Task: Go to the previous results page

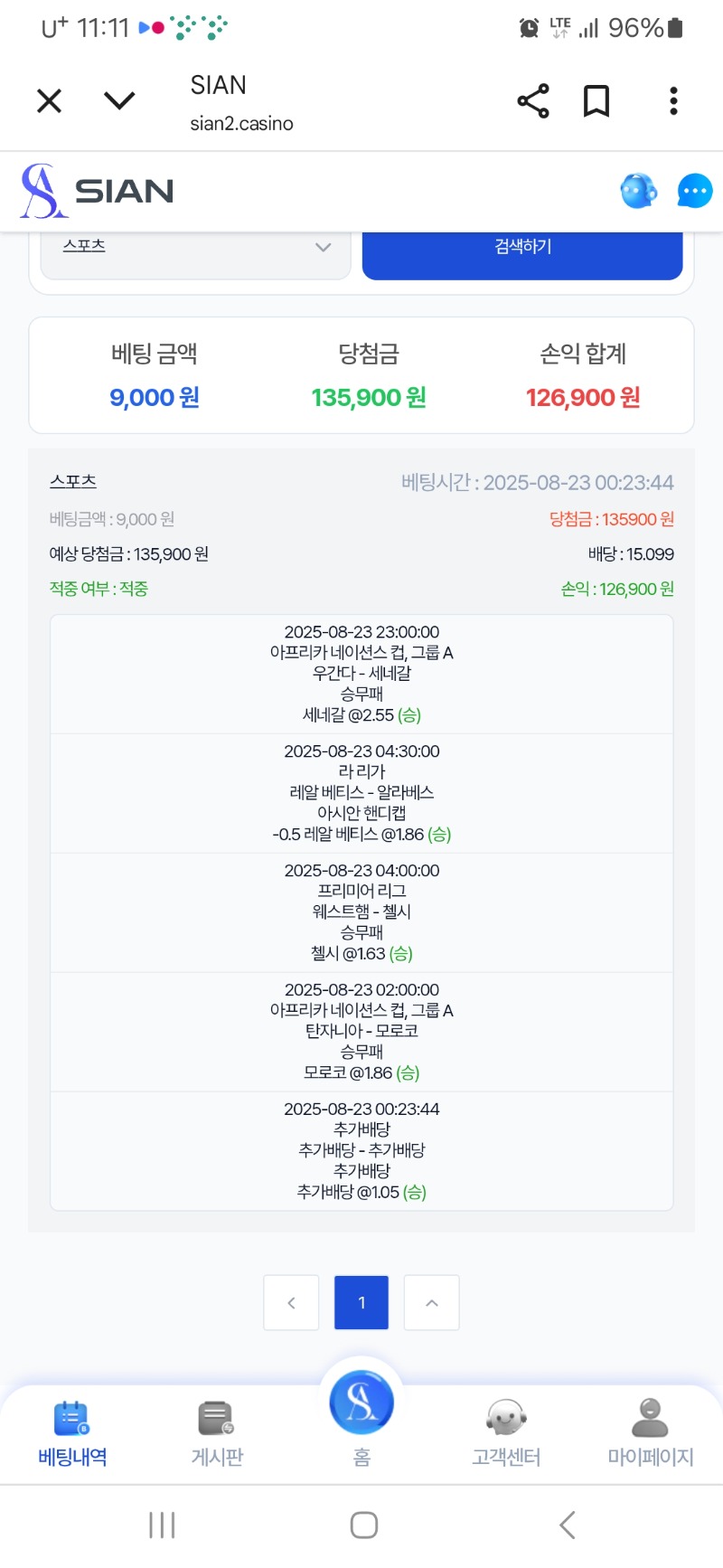Action: tap(291, 1302)
